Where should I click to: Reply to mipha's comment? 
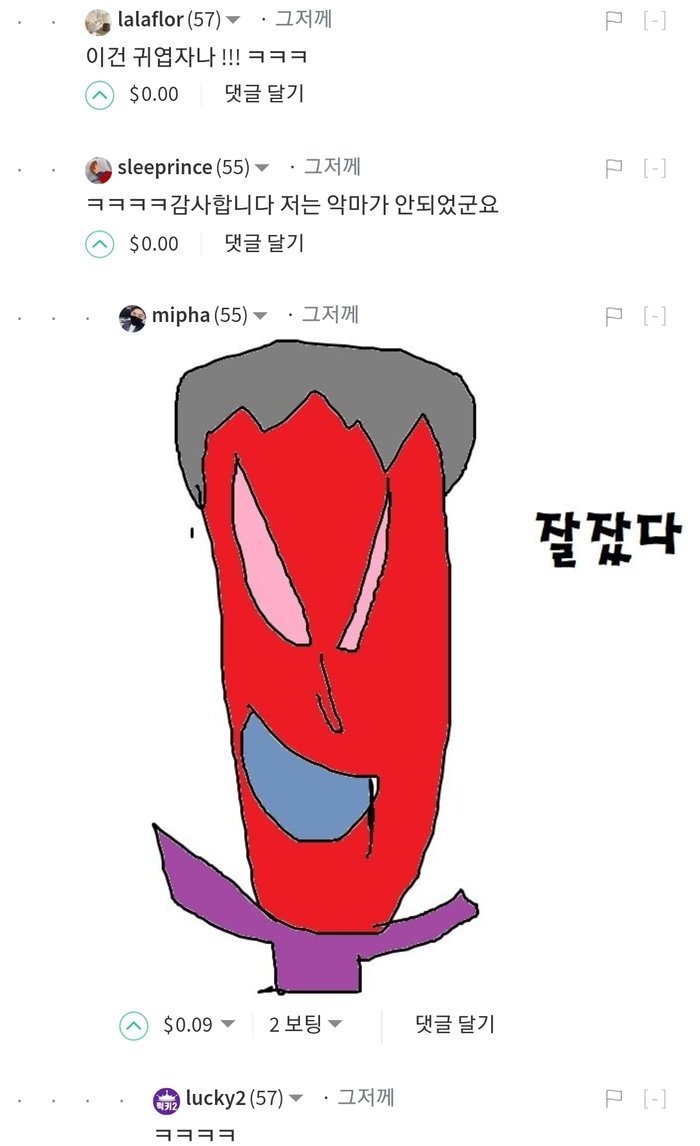coord(454,1024)
